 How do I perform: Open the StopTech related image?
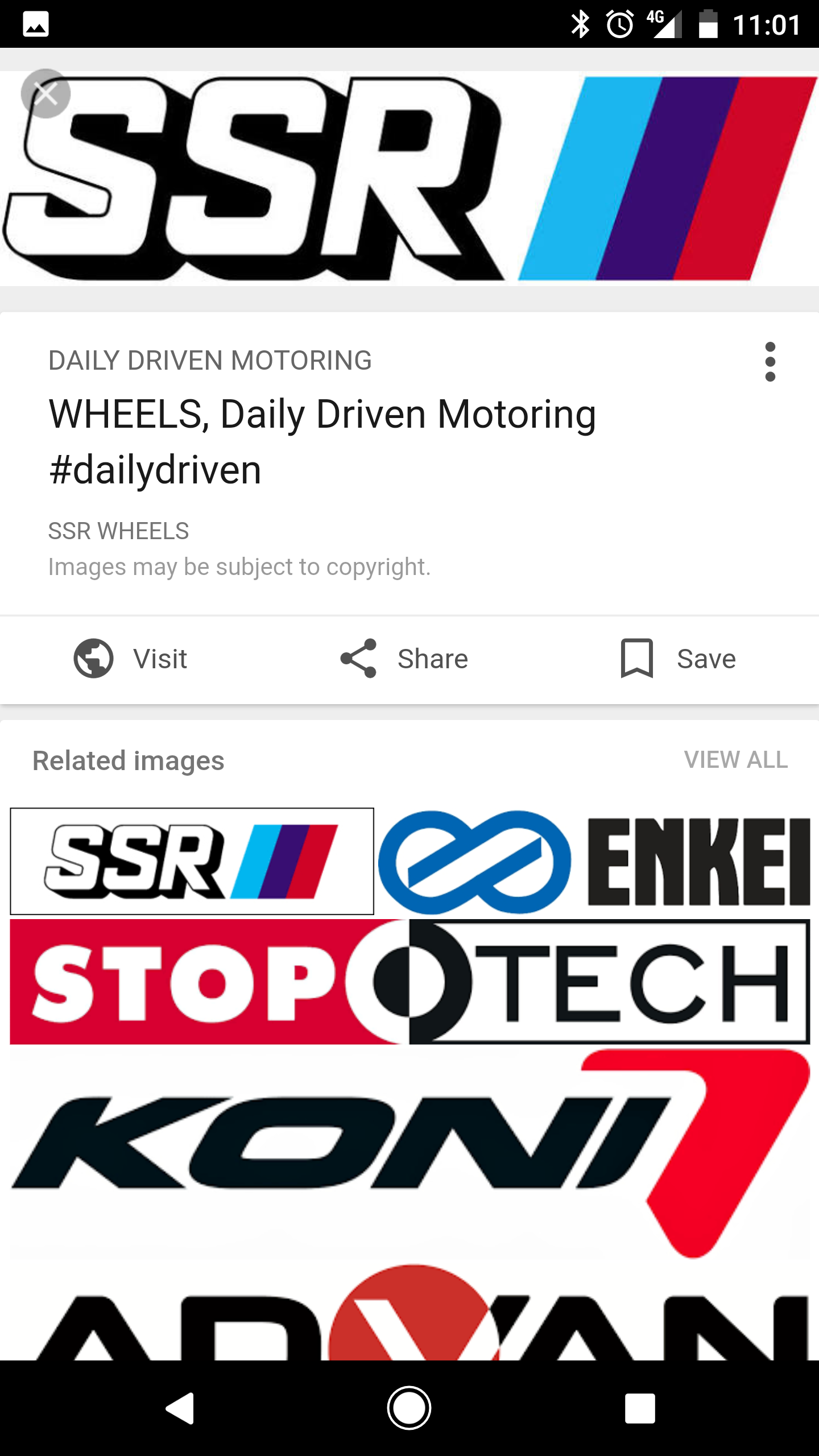[x=409, y=982]
